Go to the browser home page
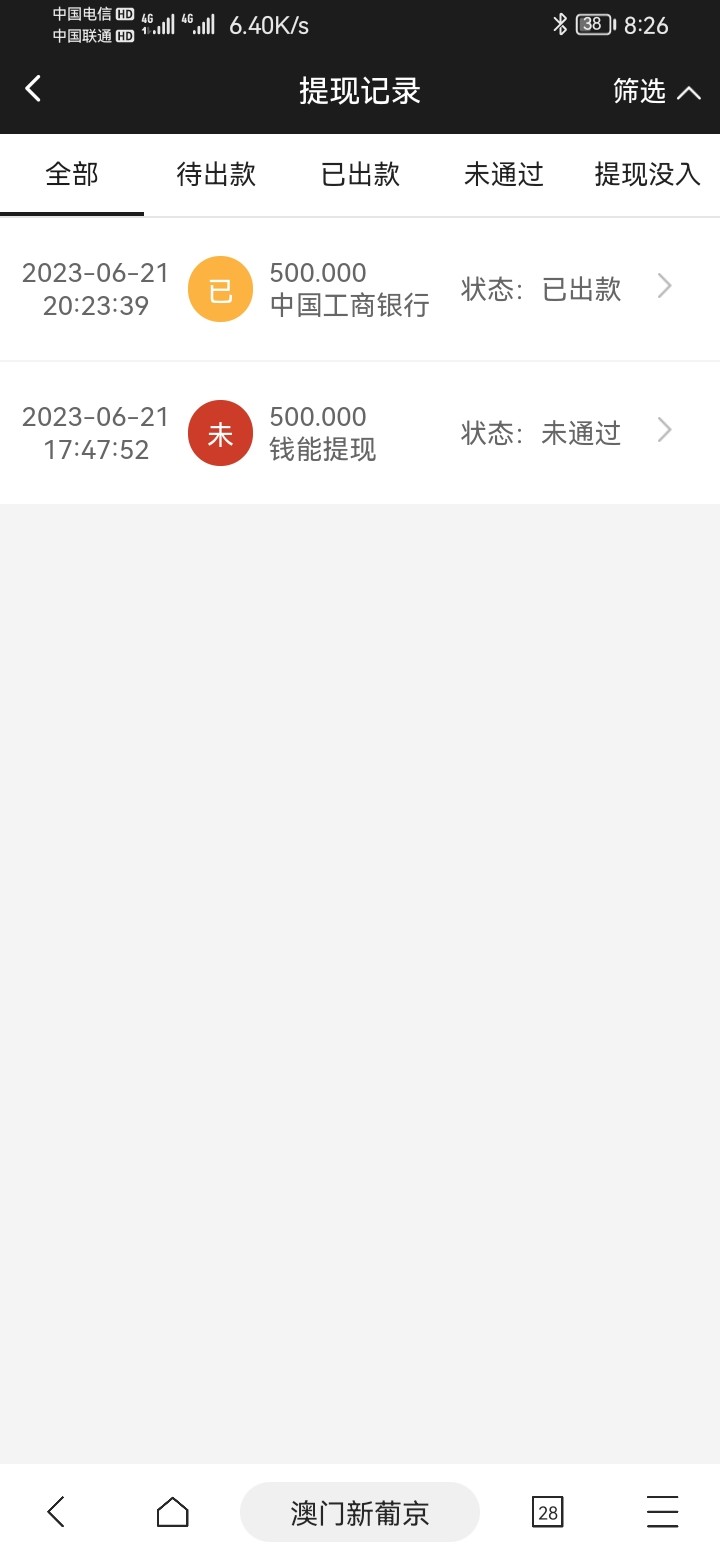The width and height of the screenshot is (720, 1560). coord(172,1512)
